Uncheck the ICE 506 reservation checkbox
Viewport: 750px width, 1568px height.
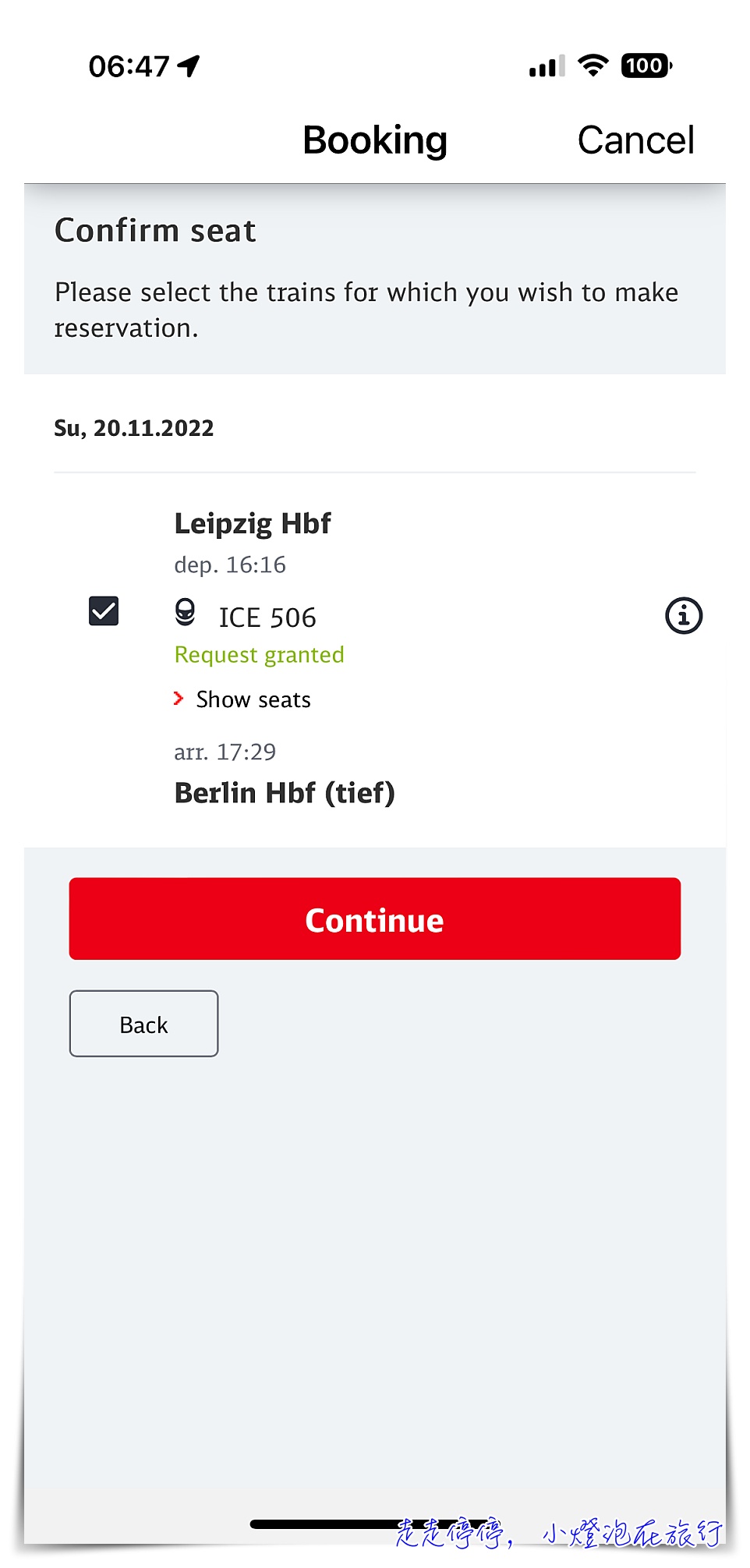(x=104, y=611)
